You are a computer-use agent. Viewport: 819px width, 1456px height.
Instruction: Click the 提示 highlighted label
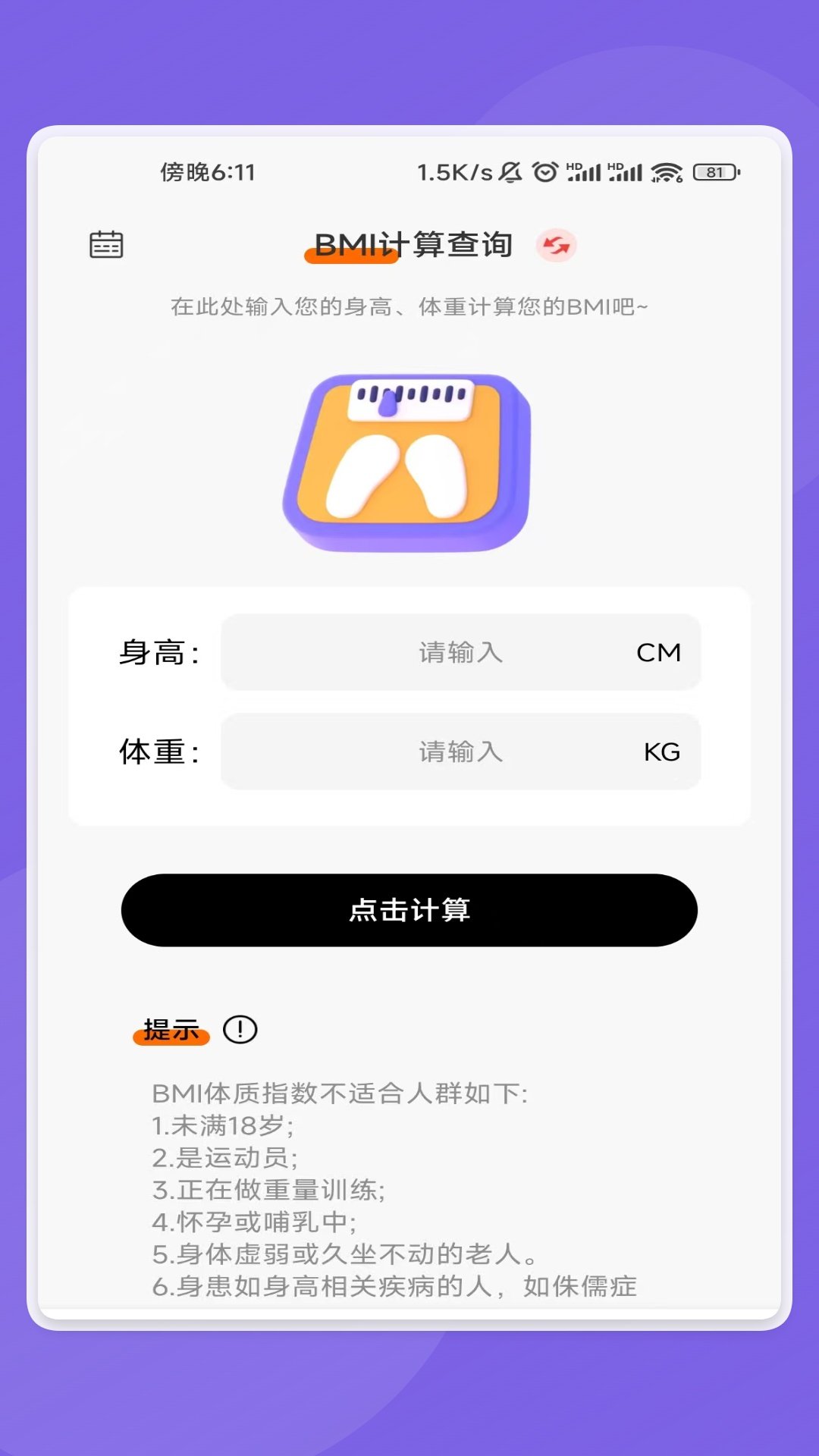170,1030
